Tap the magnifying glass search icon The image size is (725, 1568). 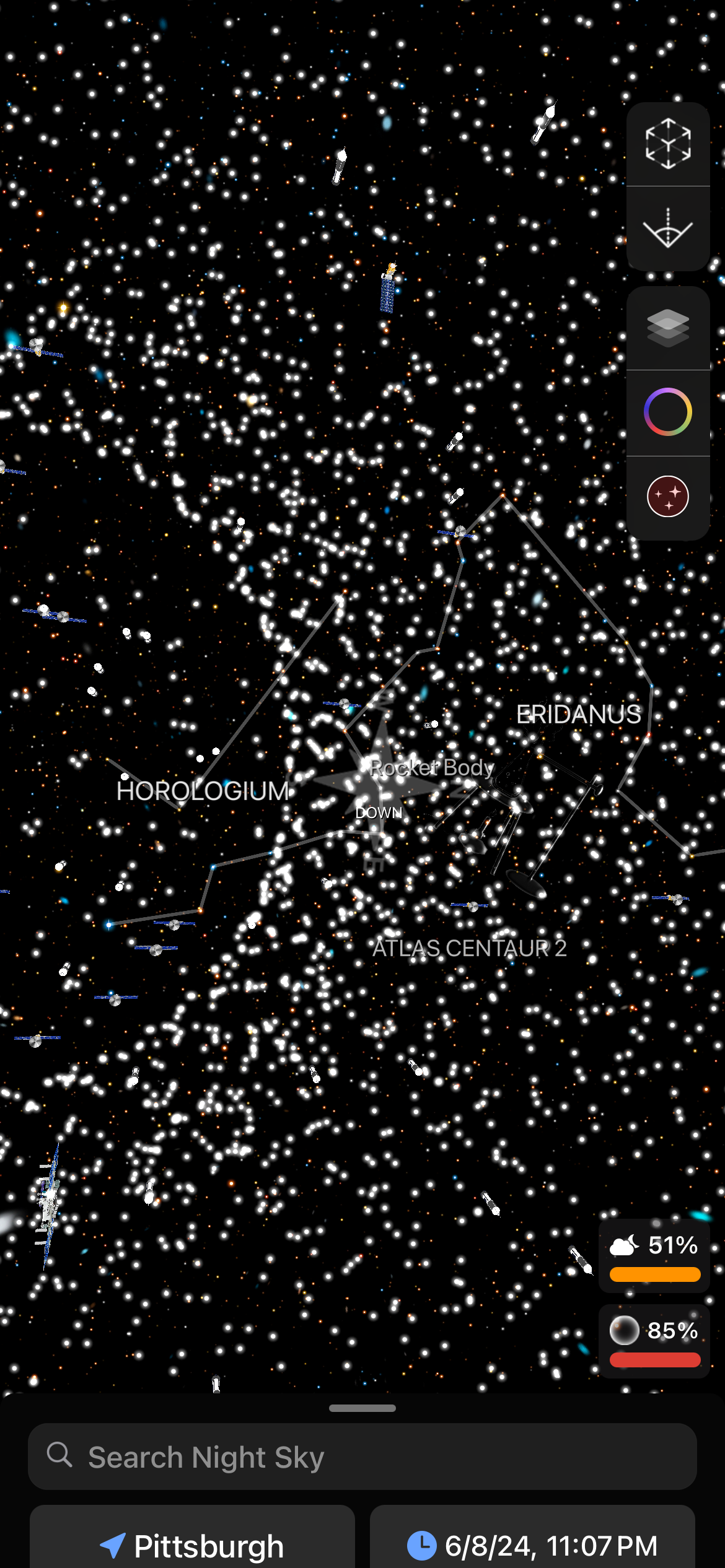click(x=60, y=1456)
